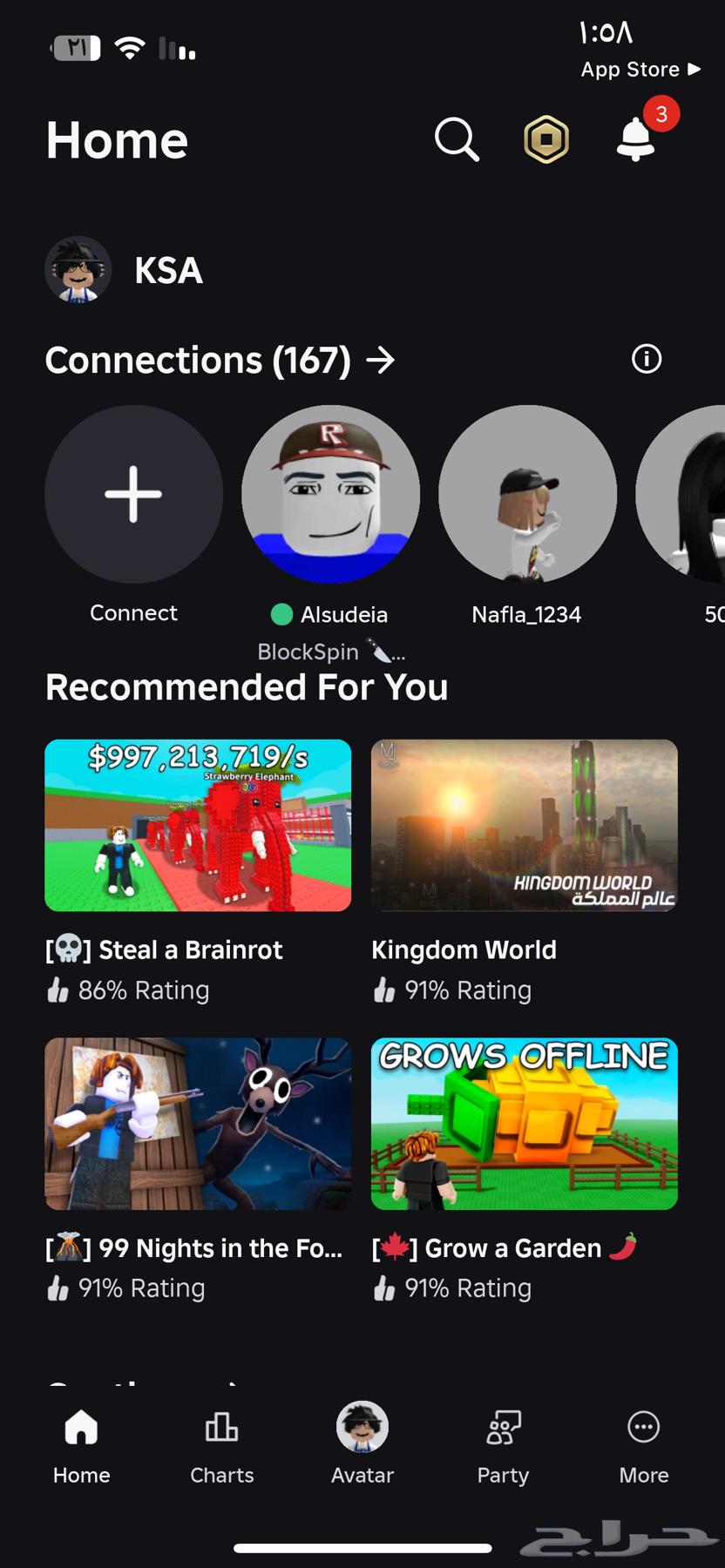This screenshot has width=725, height=1568.
Task: Open KSA profile avatar
Action: pyautogui.click(x=78, y=270)
